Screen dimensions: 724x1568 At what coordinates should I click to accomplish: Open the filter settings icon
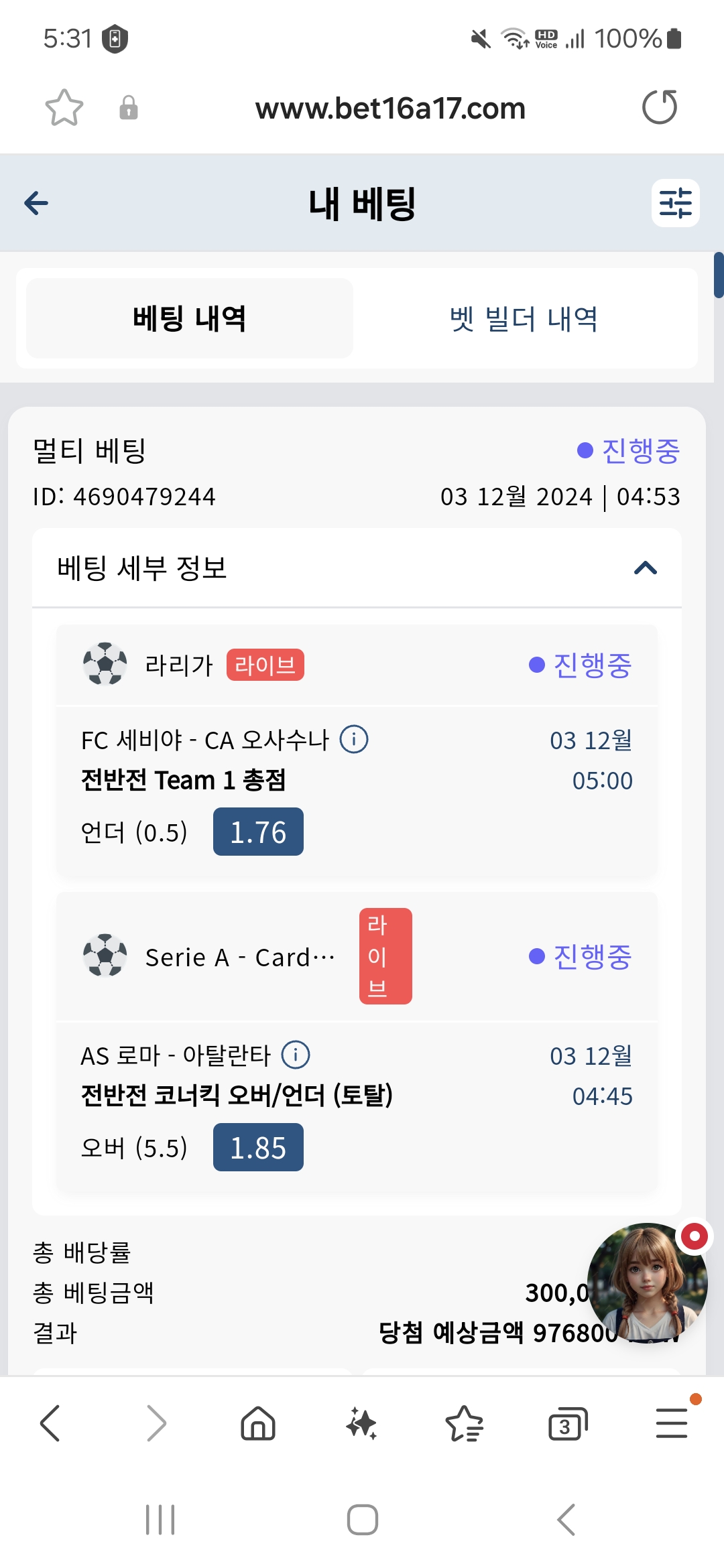pos(675,203)
